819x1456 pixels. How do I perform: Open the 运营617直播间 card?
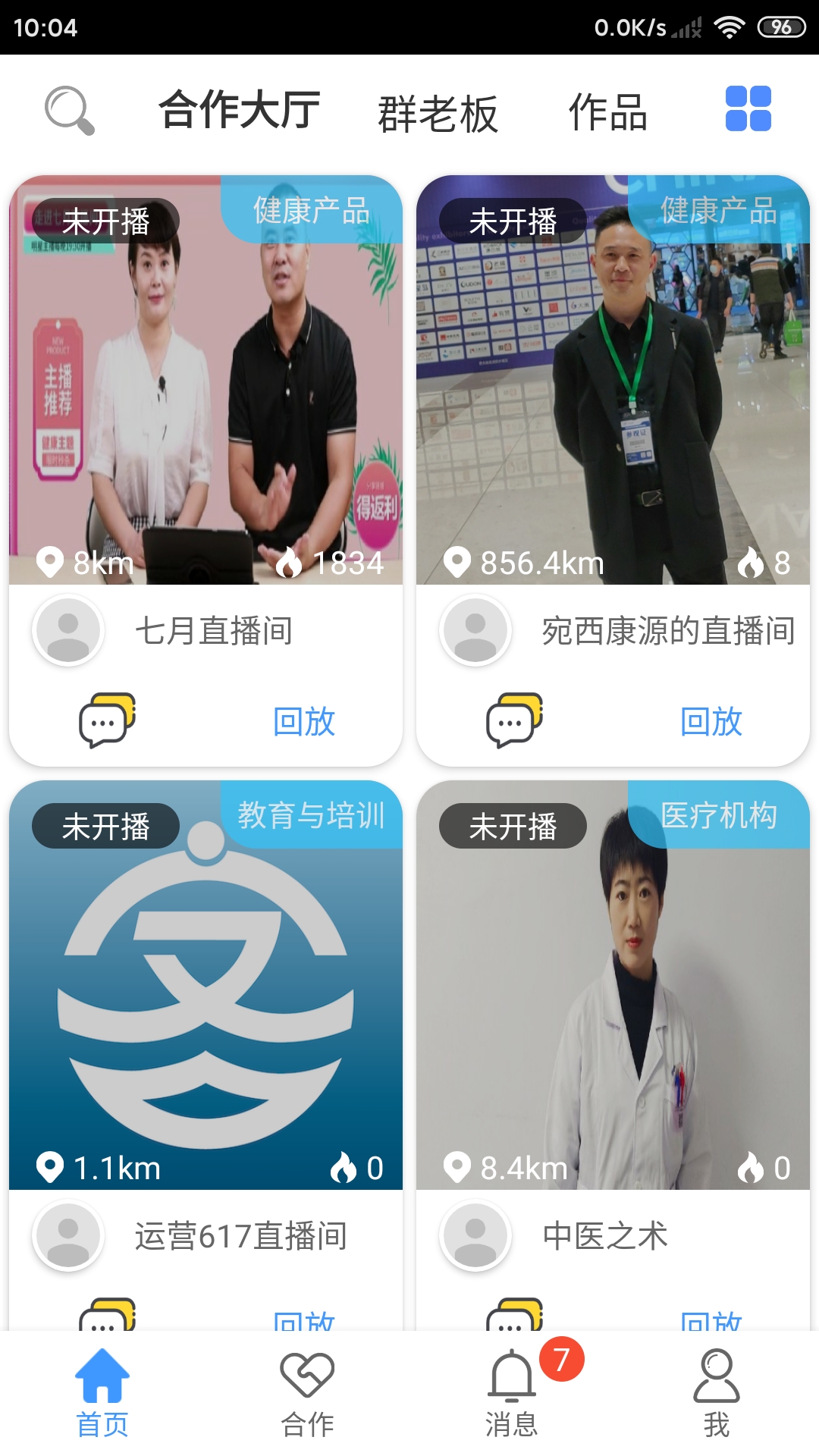pos(206,984)
